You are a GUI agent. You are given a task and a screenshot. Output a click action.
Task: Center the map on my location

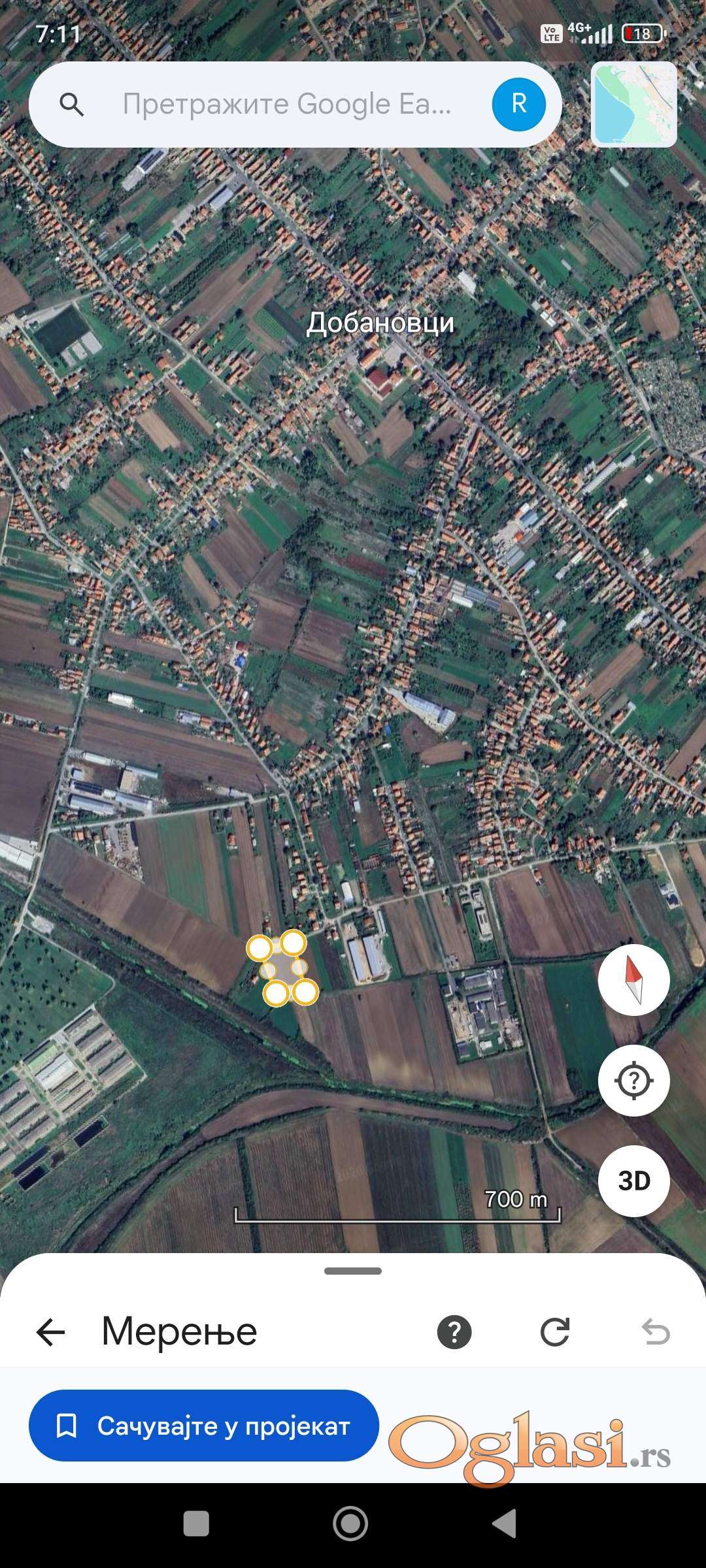(633, 1081)
